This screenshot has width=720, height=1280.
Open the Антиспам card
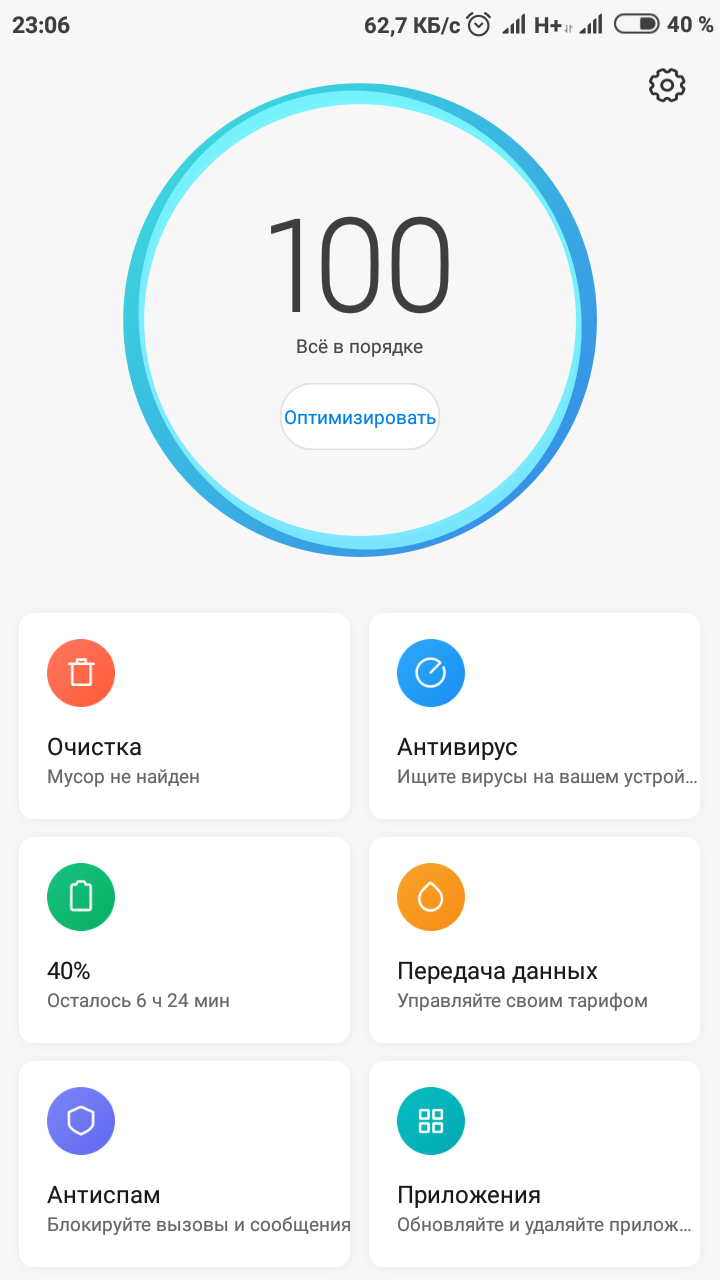pos(184,1164)
